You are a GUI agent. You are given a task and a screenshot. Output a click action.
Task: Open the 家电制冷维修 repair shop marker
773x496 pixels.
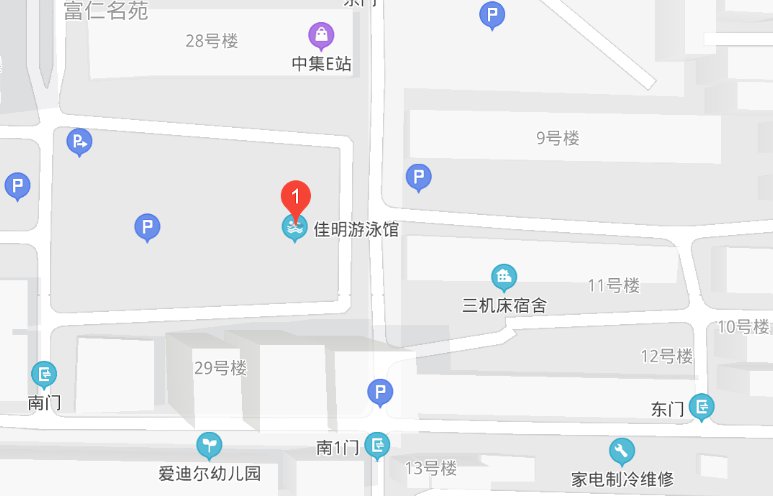pos(621,451)
